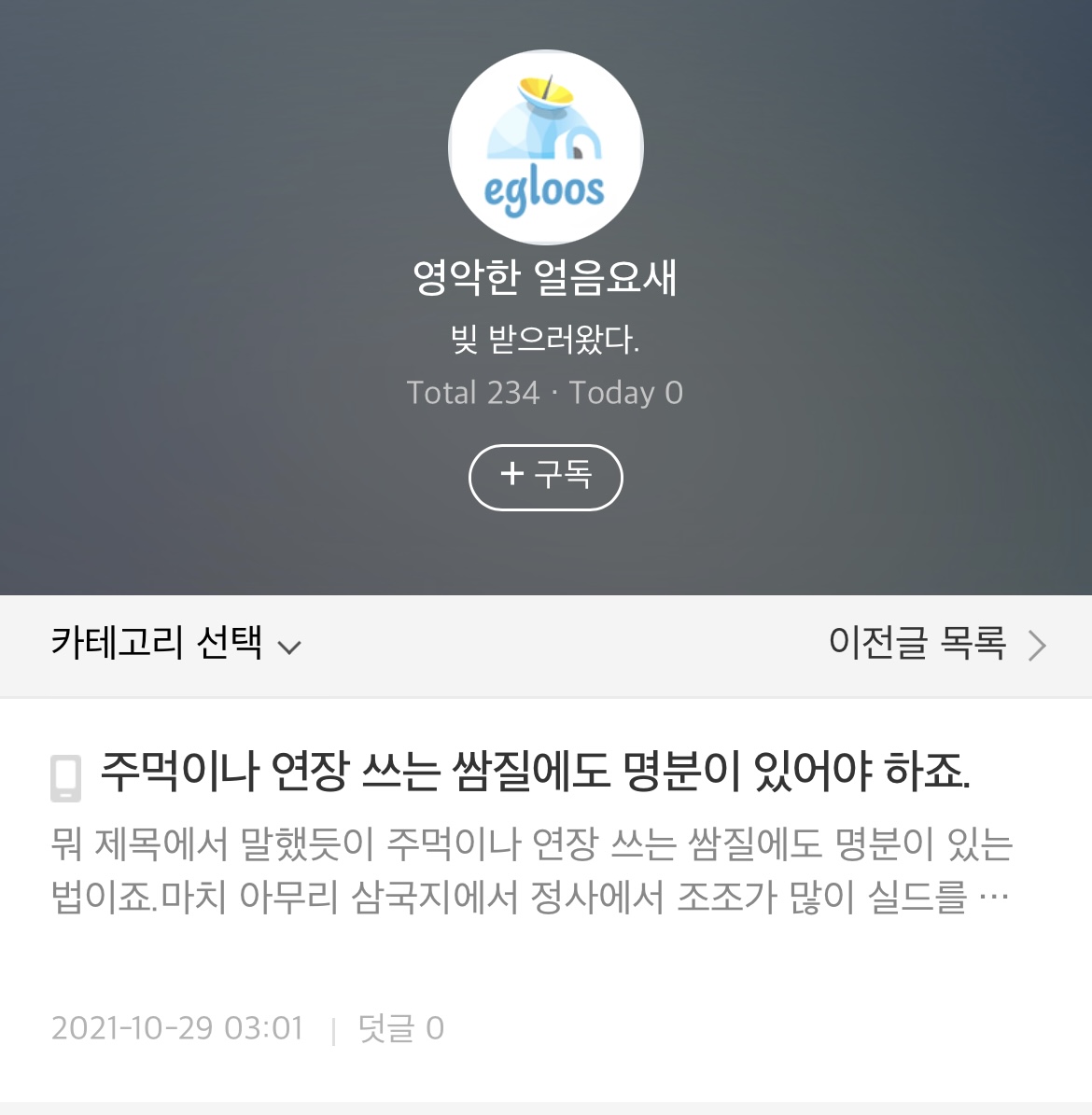Image resolution: width=1092 pixels, height=1115 pixels.
Task: Open the 이전글 목록 list
Action: click(x=936, y=644)
